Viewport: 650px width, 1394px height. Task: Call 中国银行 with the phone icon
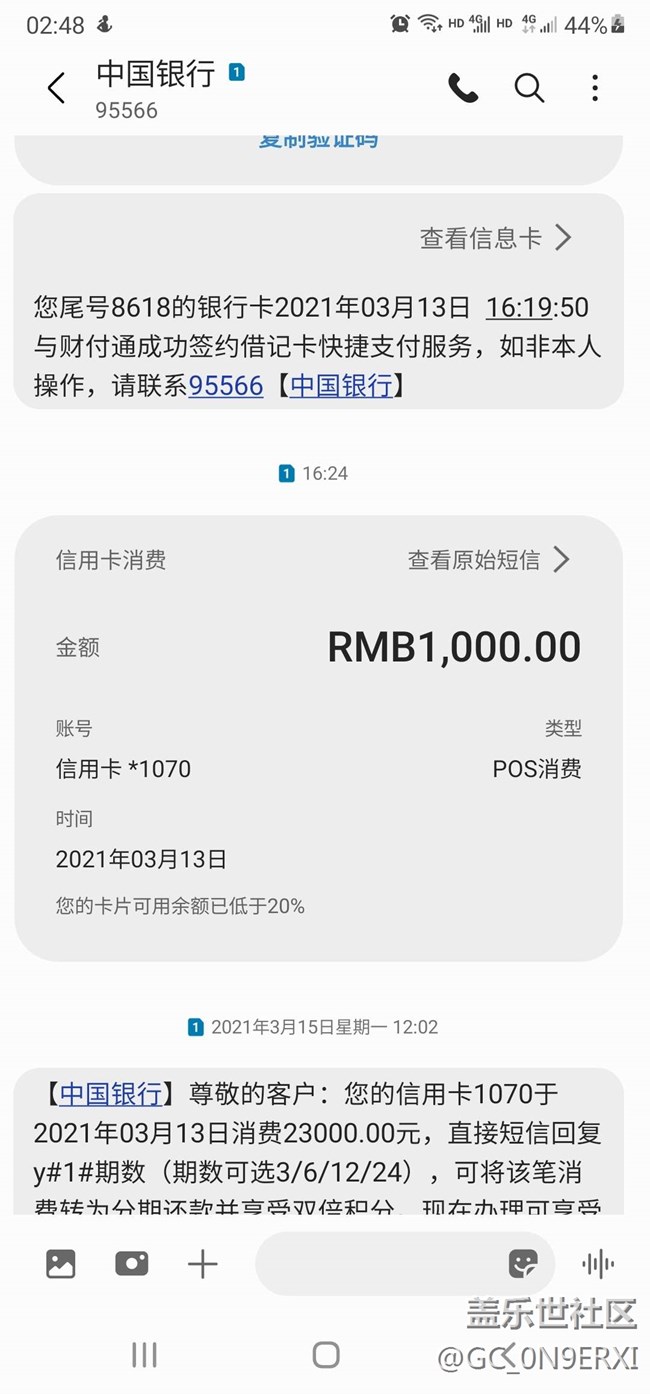tap(463, 88)
